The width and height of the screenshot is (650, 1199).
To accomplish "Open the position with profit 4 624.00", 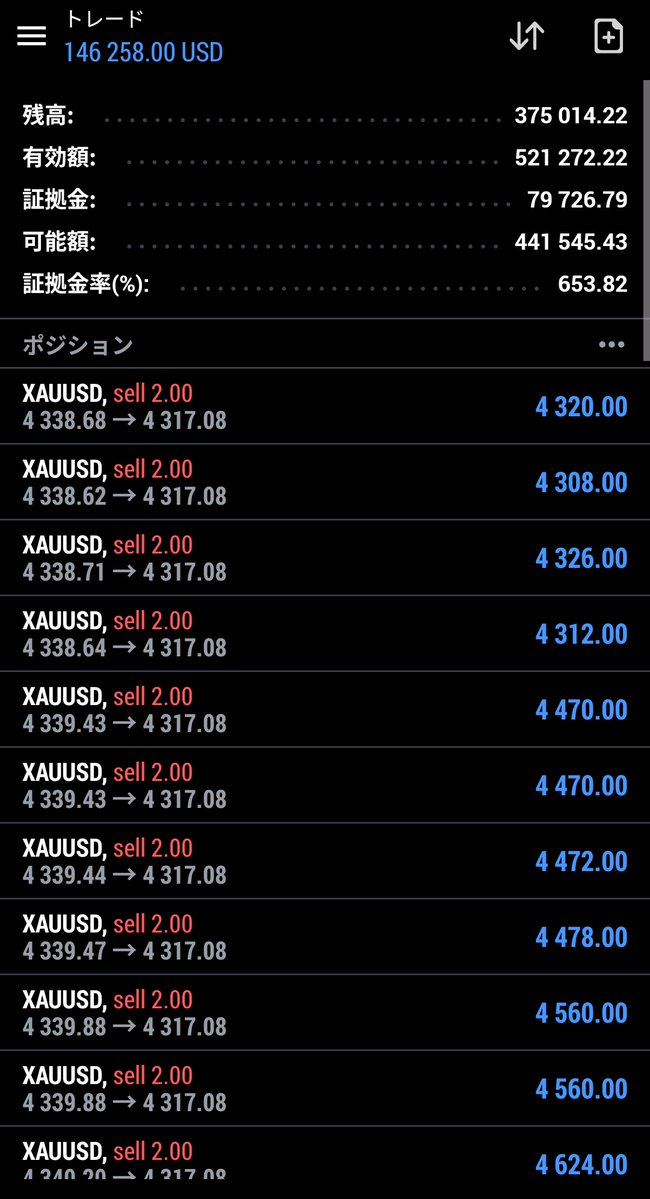I will [324, 1162].
